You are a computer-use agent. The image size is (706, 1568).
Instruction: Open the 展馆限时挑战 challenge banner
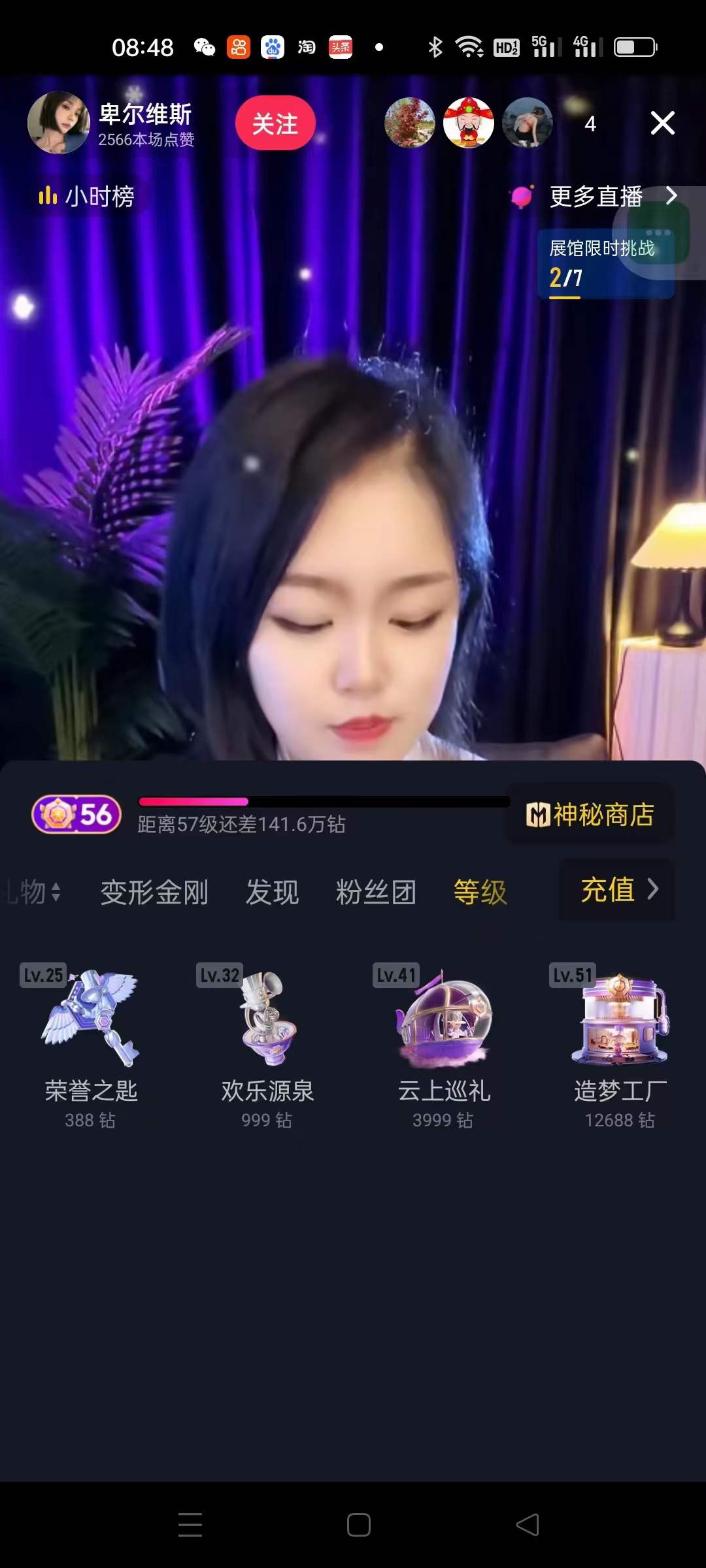point(601,264)
